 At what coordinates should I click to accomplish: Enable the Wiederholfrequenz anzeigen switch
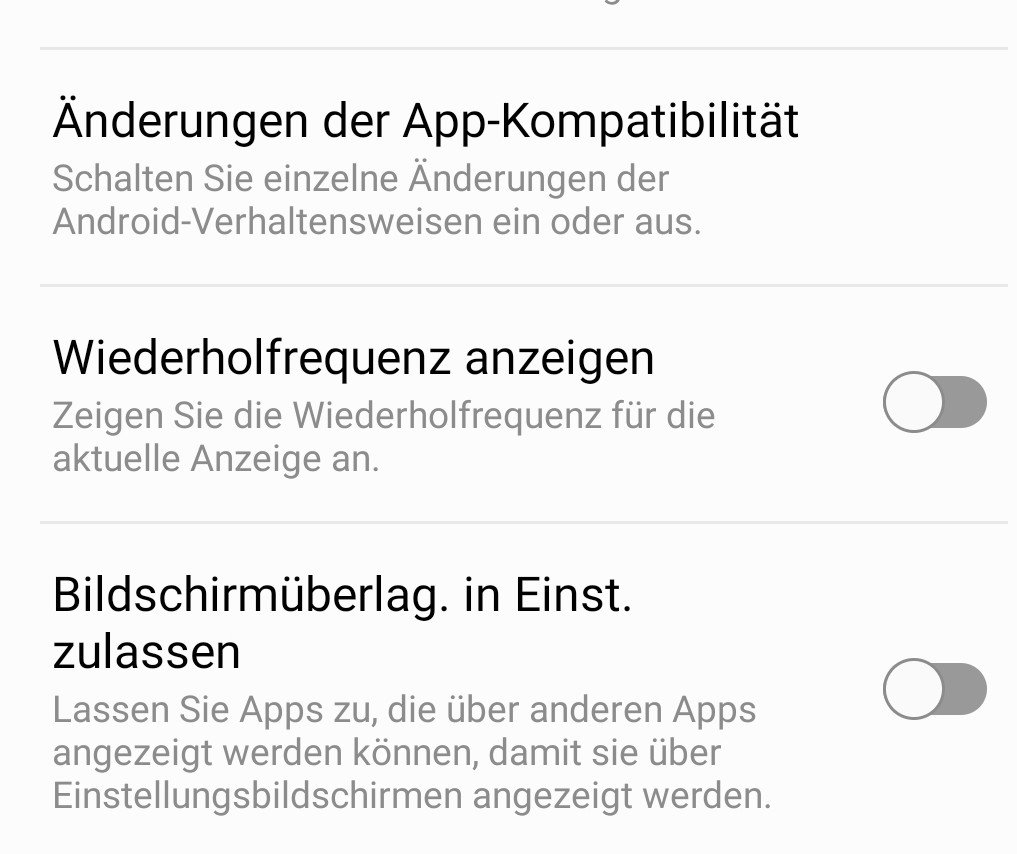934,403
